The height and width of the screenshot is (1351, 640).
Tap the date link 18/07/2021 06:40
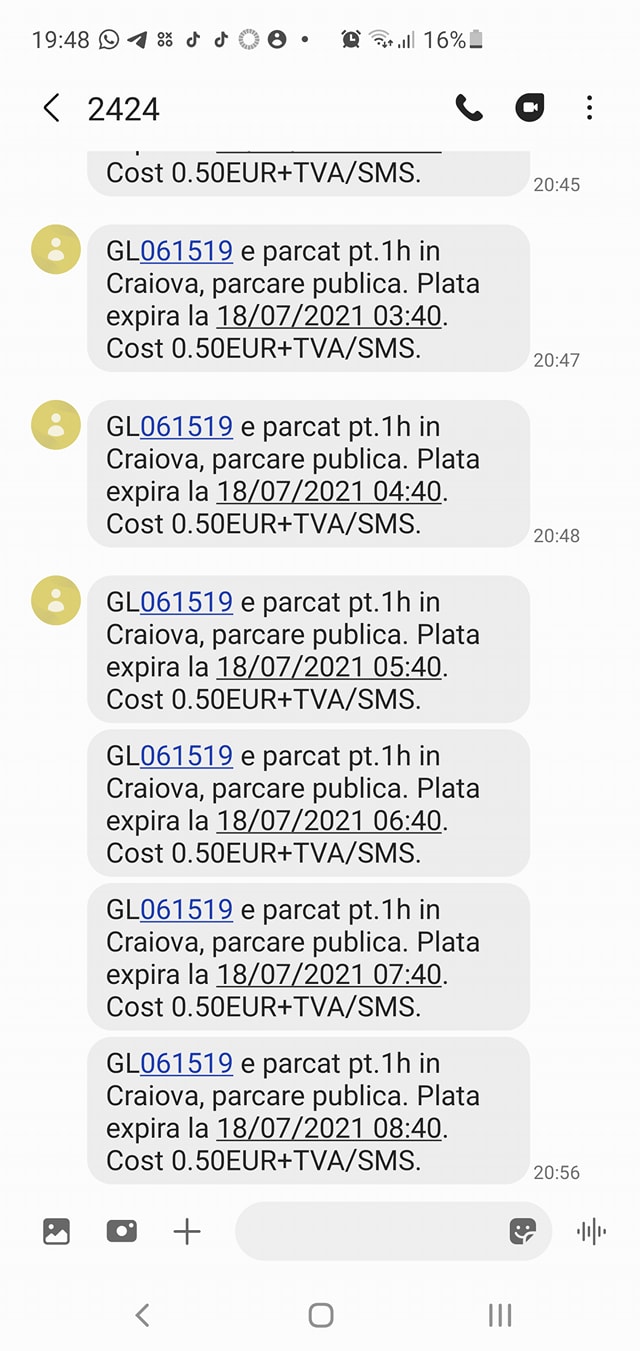coord(329,821)
